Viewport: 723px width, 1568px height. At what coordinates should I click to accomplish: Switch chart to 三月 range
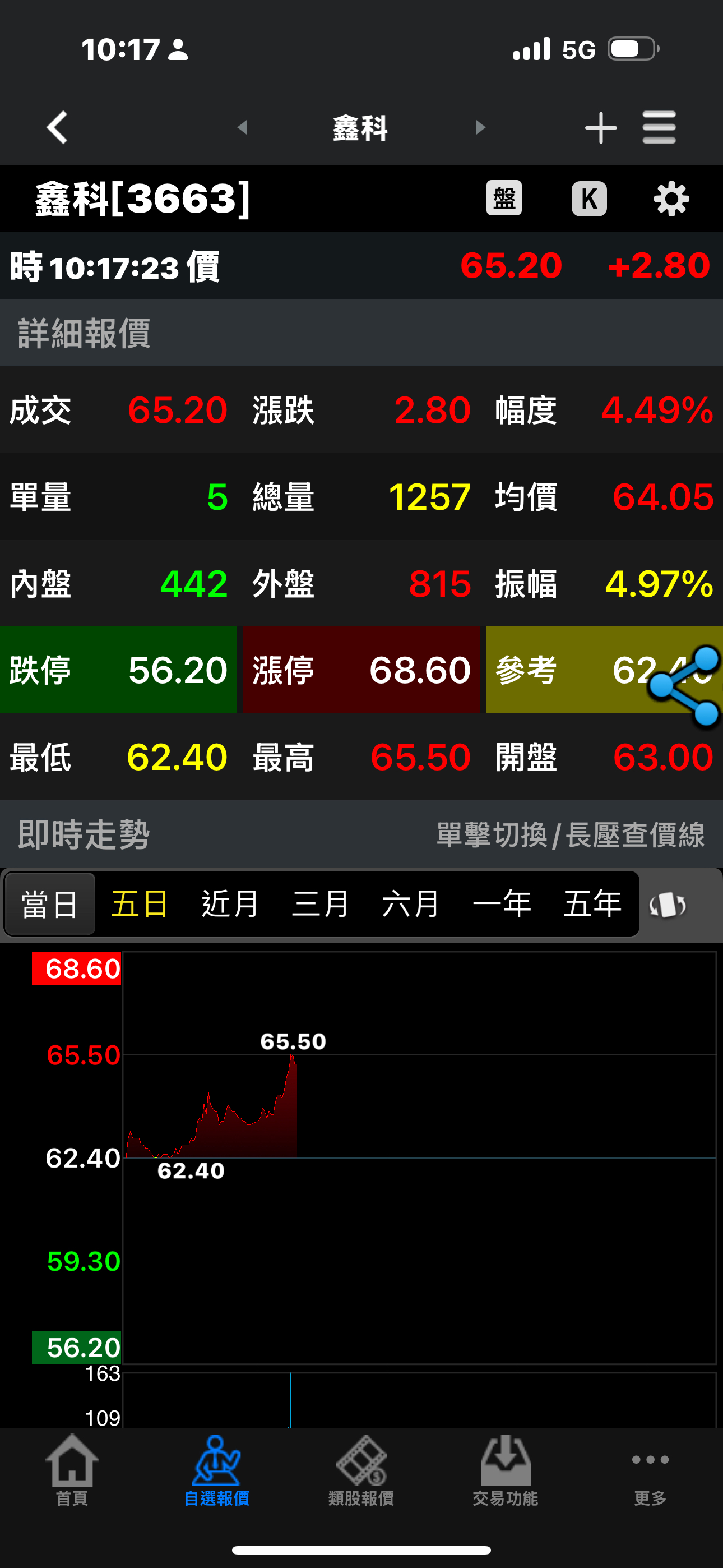point(320,904)
